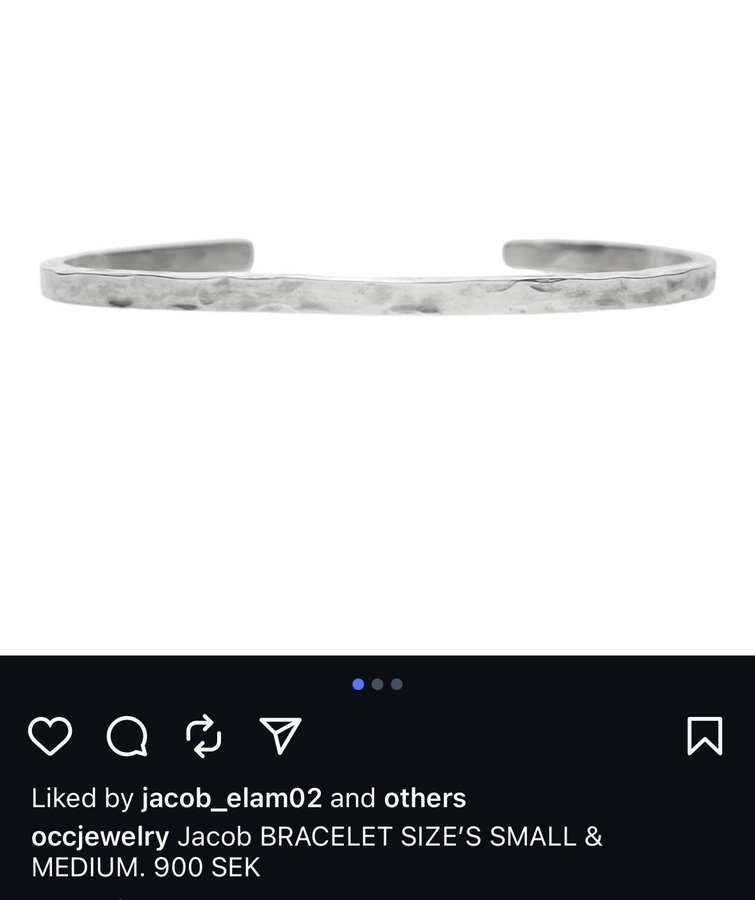Like the occcjewelry bracelet post

pos(49,737)
